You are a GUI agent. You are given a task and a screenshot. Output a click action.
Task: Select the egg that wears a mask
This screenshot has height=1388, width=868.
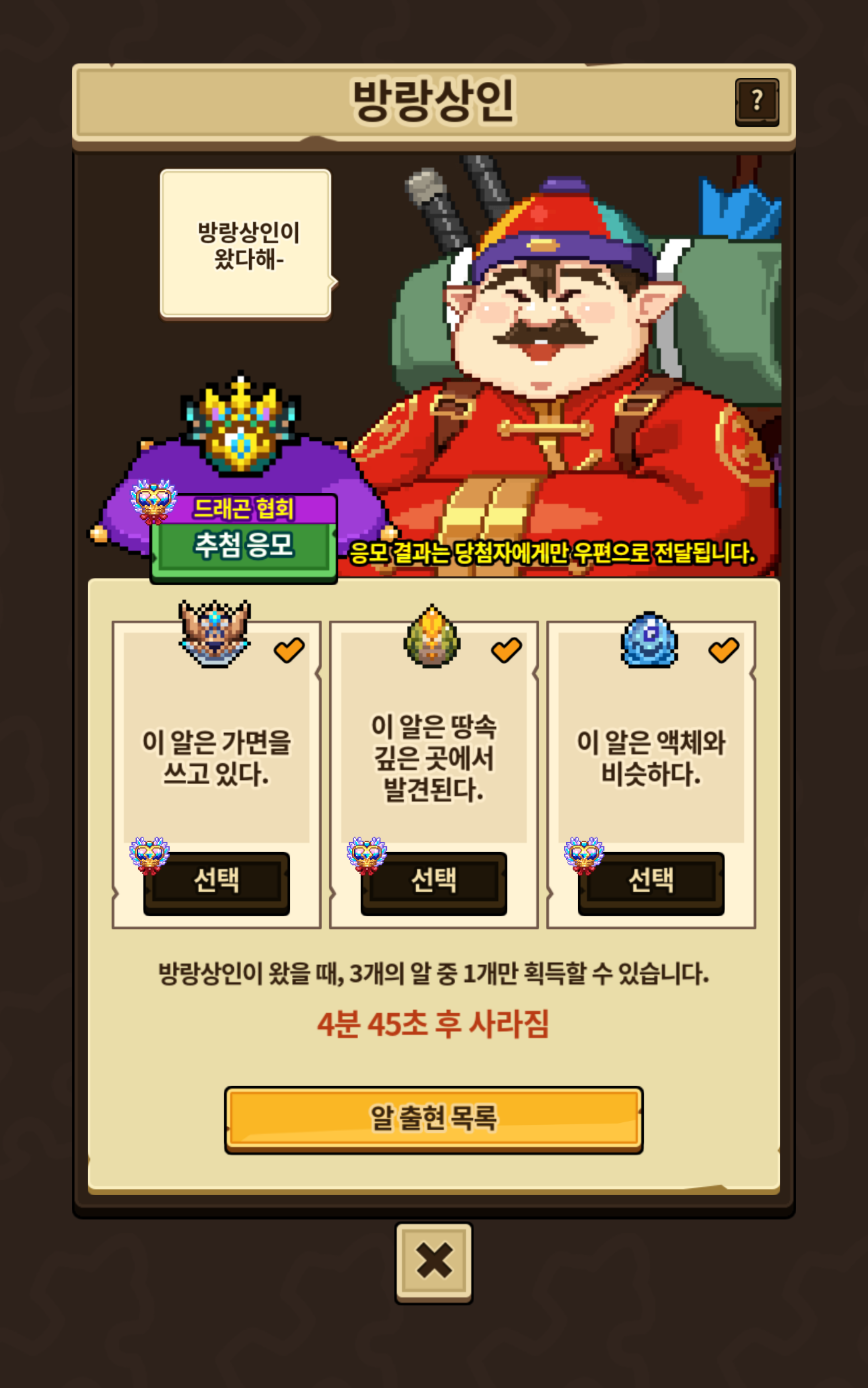pos(217,883)
